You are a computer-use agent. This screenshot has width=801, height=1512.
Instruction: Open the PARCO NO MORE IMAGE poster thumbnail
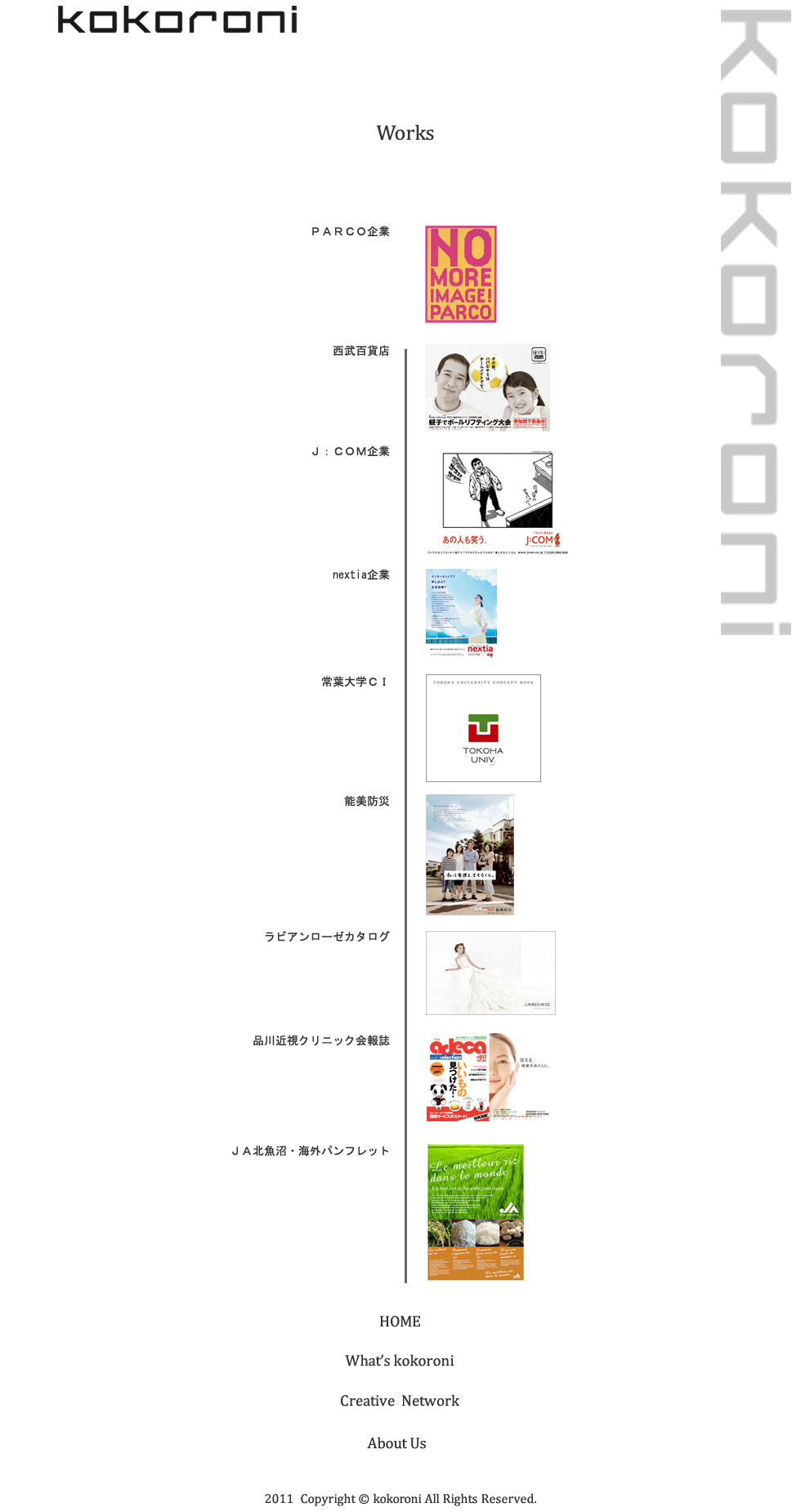tap(460, 274)
